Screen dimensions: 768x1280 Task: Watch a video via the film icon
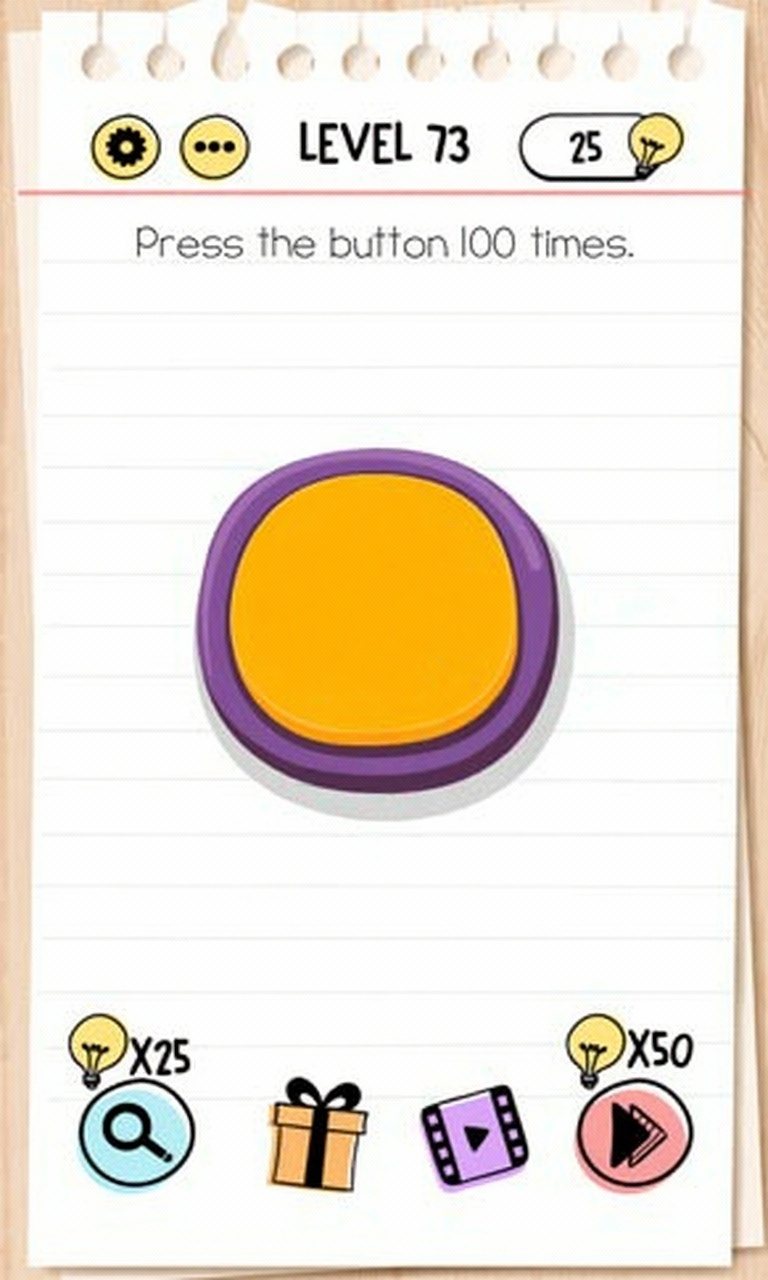click(x=474, y=1136)
